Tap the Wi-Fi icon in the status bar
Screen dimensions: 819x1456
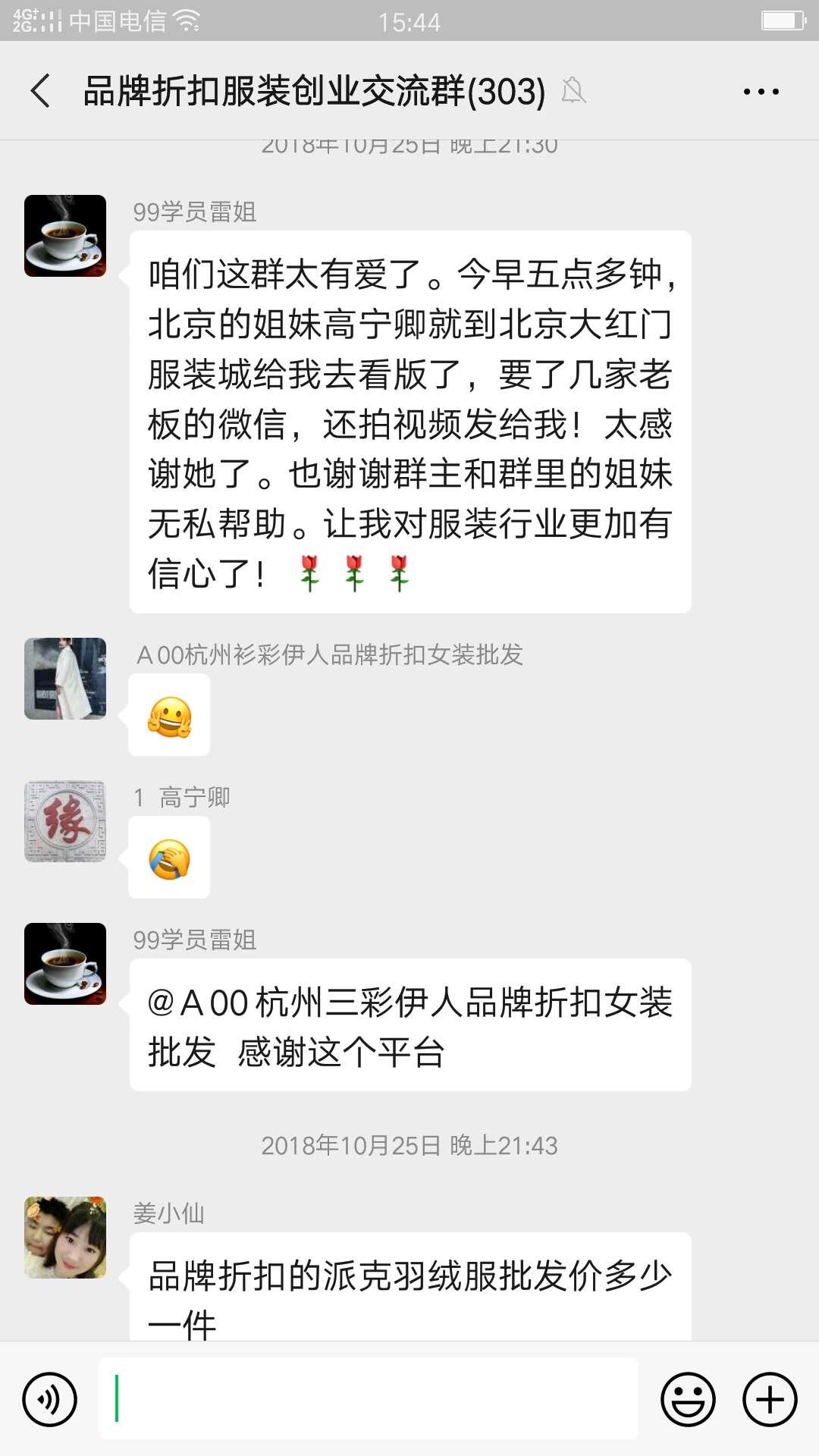point(186,20)
